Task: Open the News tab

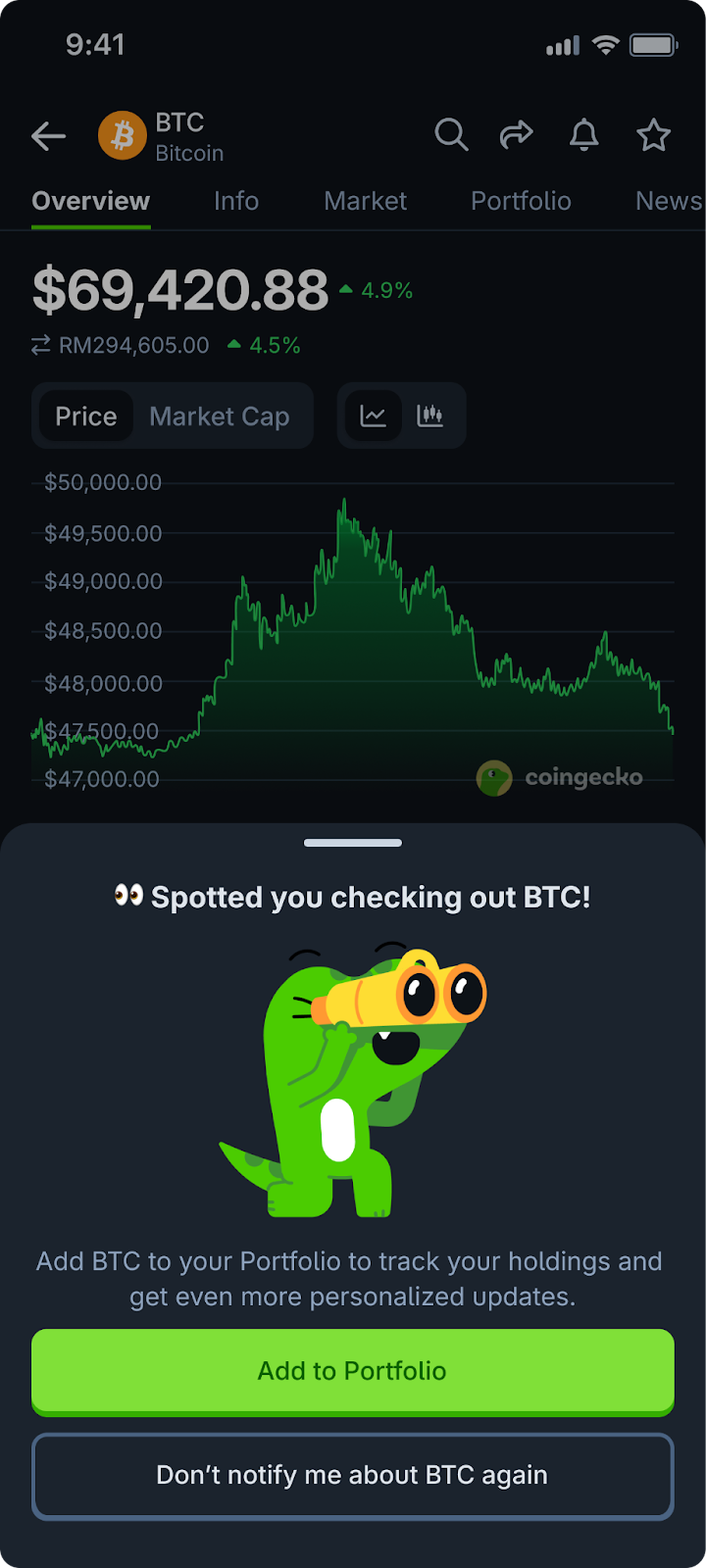Action: pos(668,201)
